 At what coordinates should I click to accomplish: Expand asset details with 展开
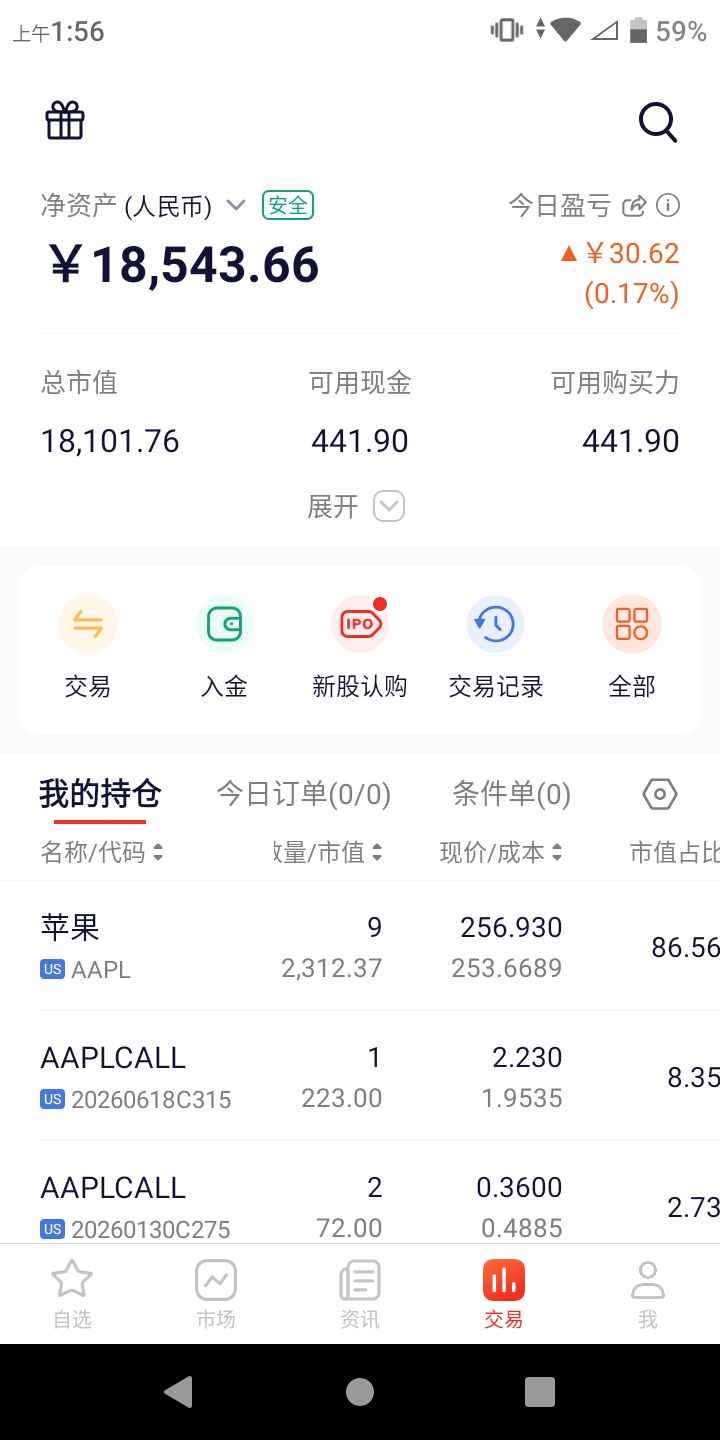coord(356,507)
